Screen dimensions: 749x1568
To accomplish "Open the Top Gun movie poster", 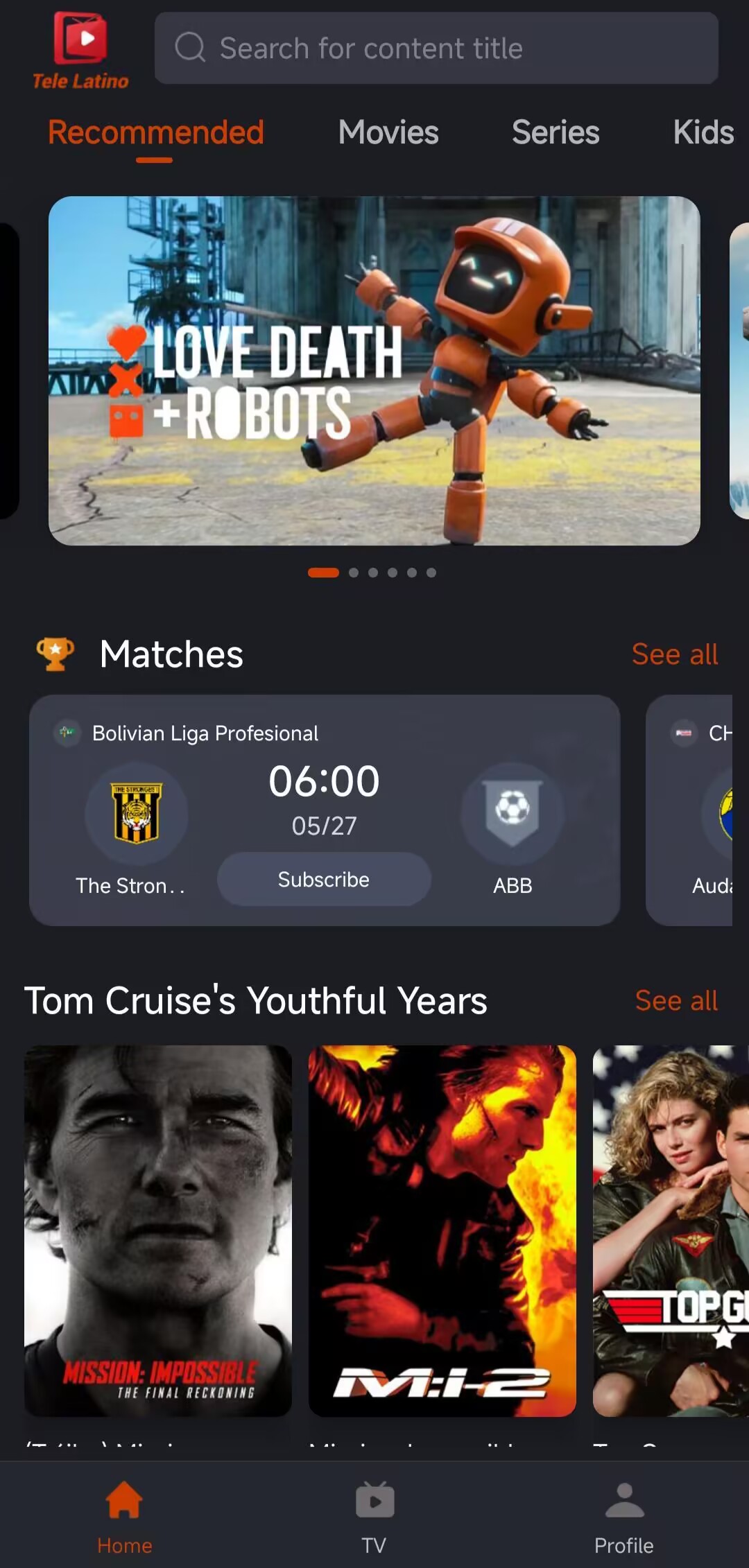I will coord(670,1230).
